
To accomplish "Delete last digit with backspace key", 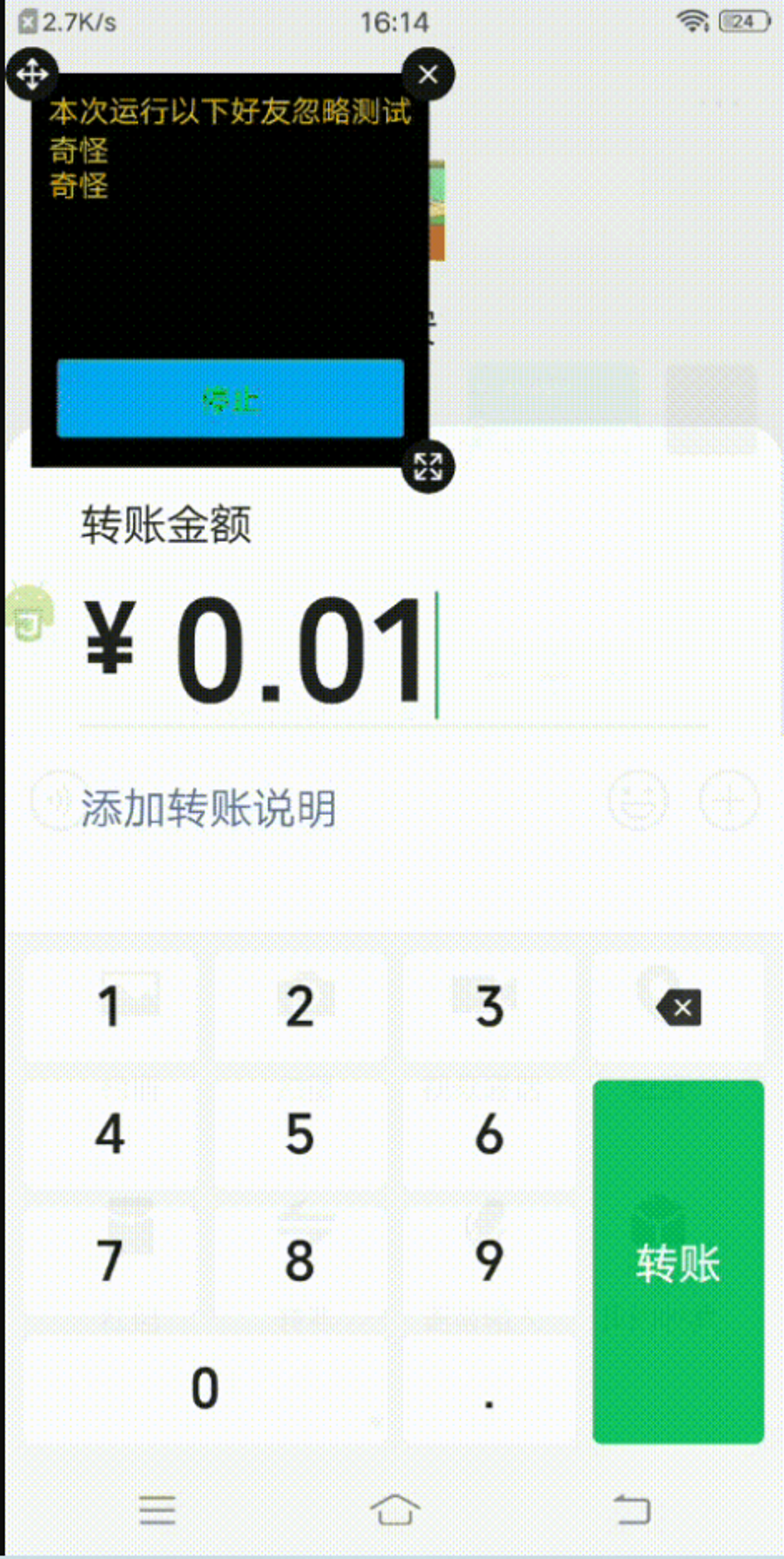I will 679,1008.
